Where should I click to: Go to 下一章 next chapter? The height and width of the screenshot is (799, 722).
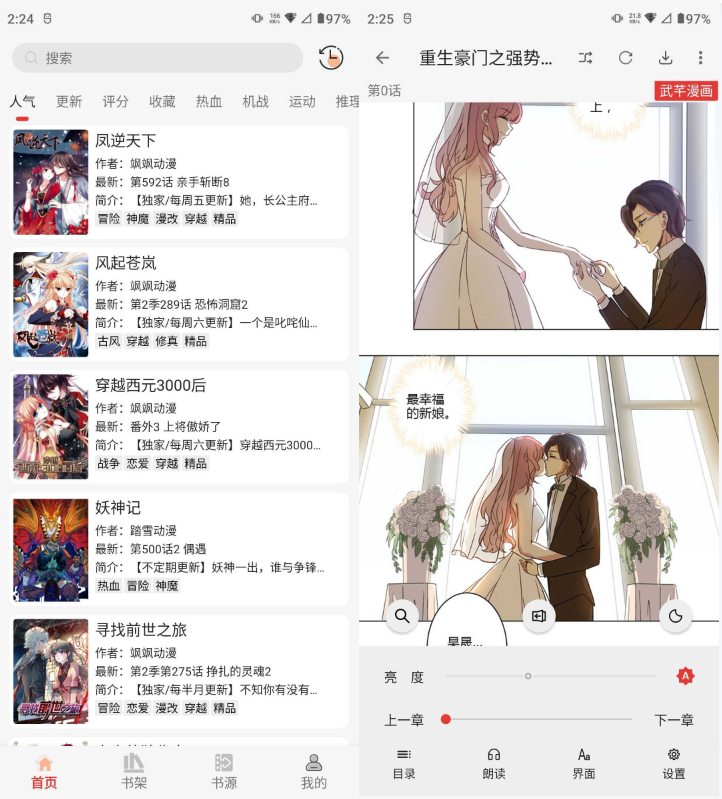[673, 719]
